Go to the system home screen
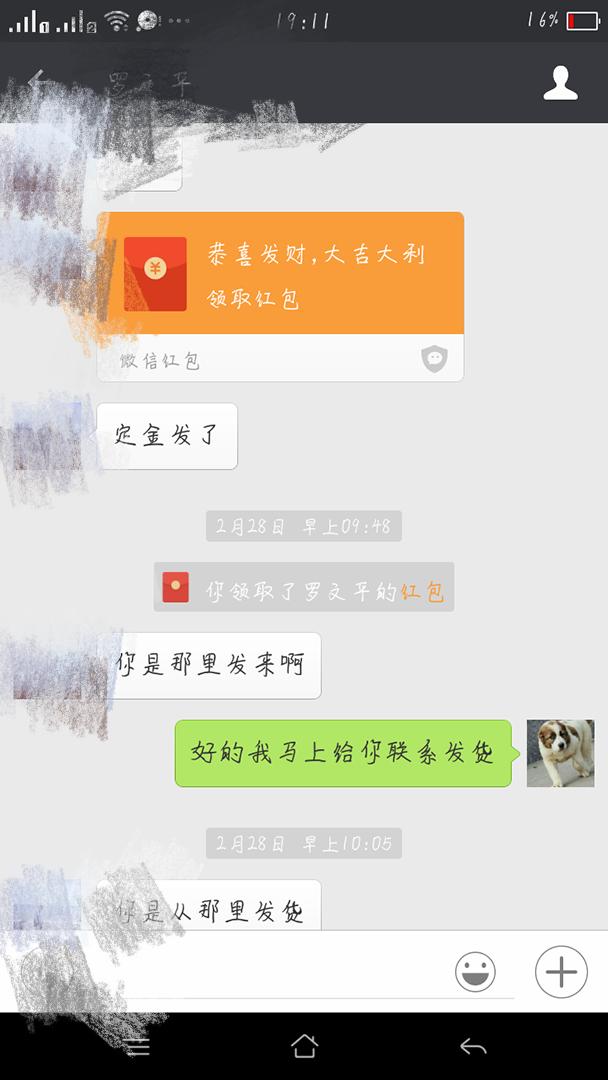This screenshot has width=608, height=1080. 304,1046
